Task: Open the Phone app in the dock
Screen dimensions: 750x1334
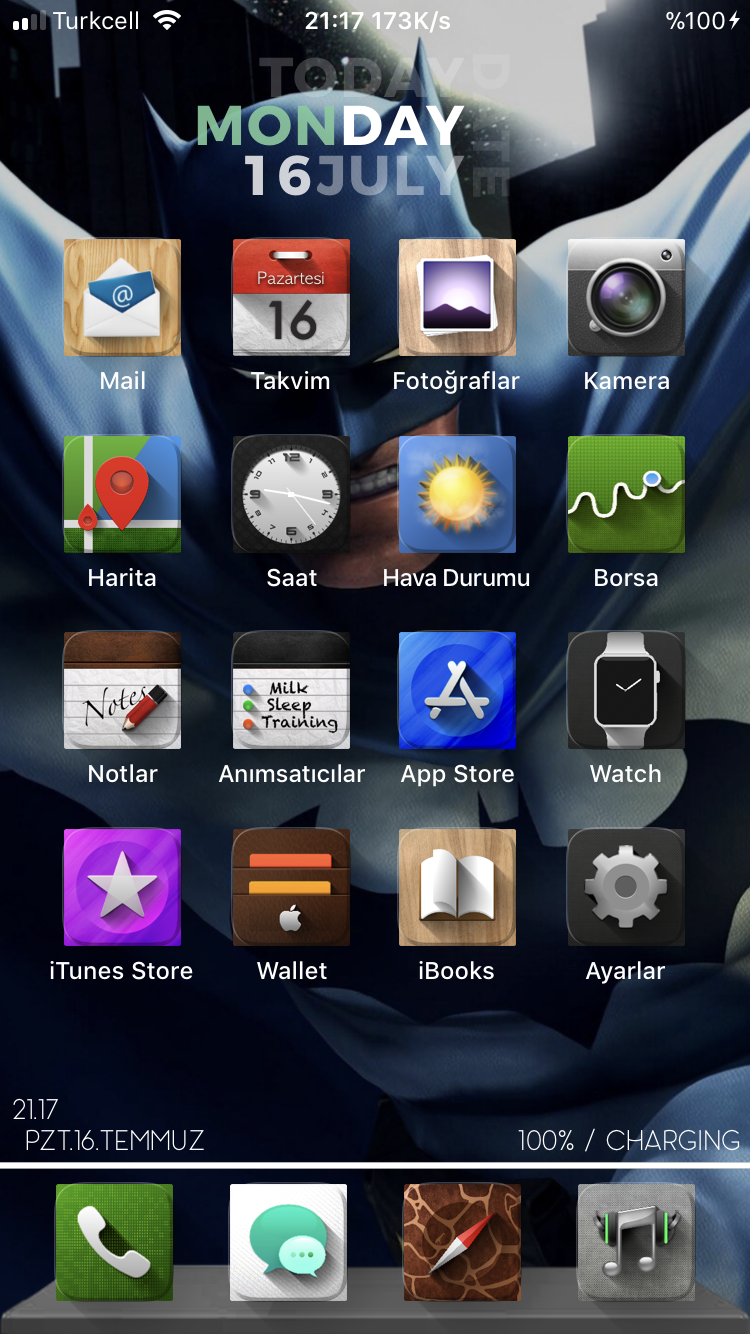Action: [114, 1242]
